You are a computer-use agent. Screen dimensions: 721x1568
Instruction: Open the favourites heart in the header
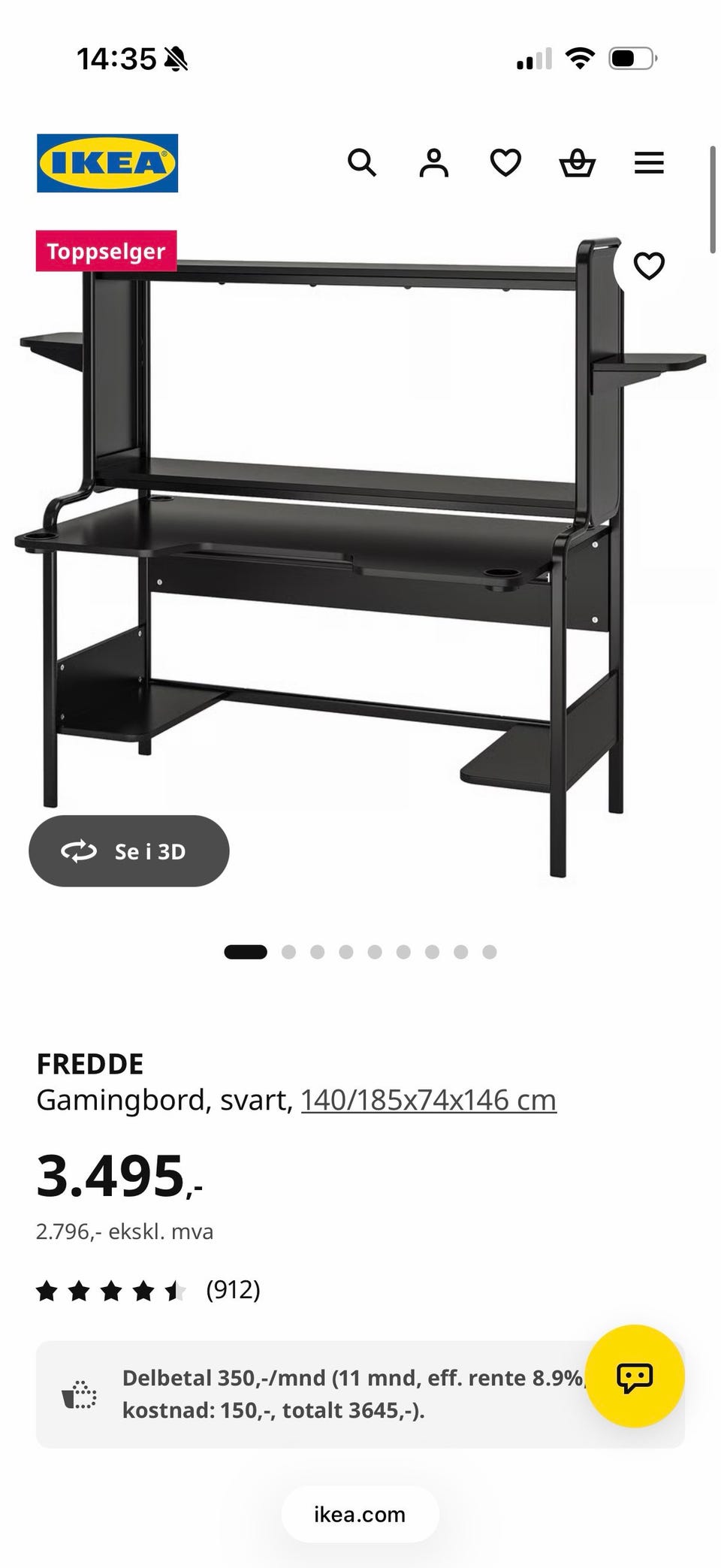point(505,162)
